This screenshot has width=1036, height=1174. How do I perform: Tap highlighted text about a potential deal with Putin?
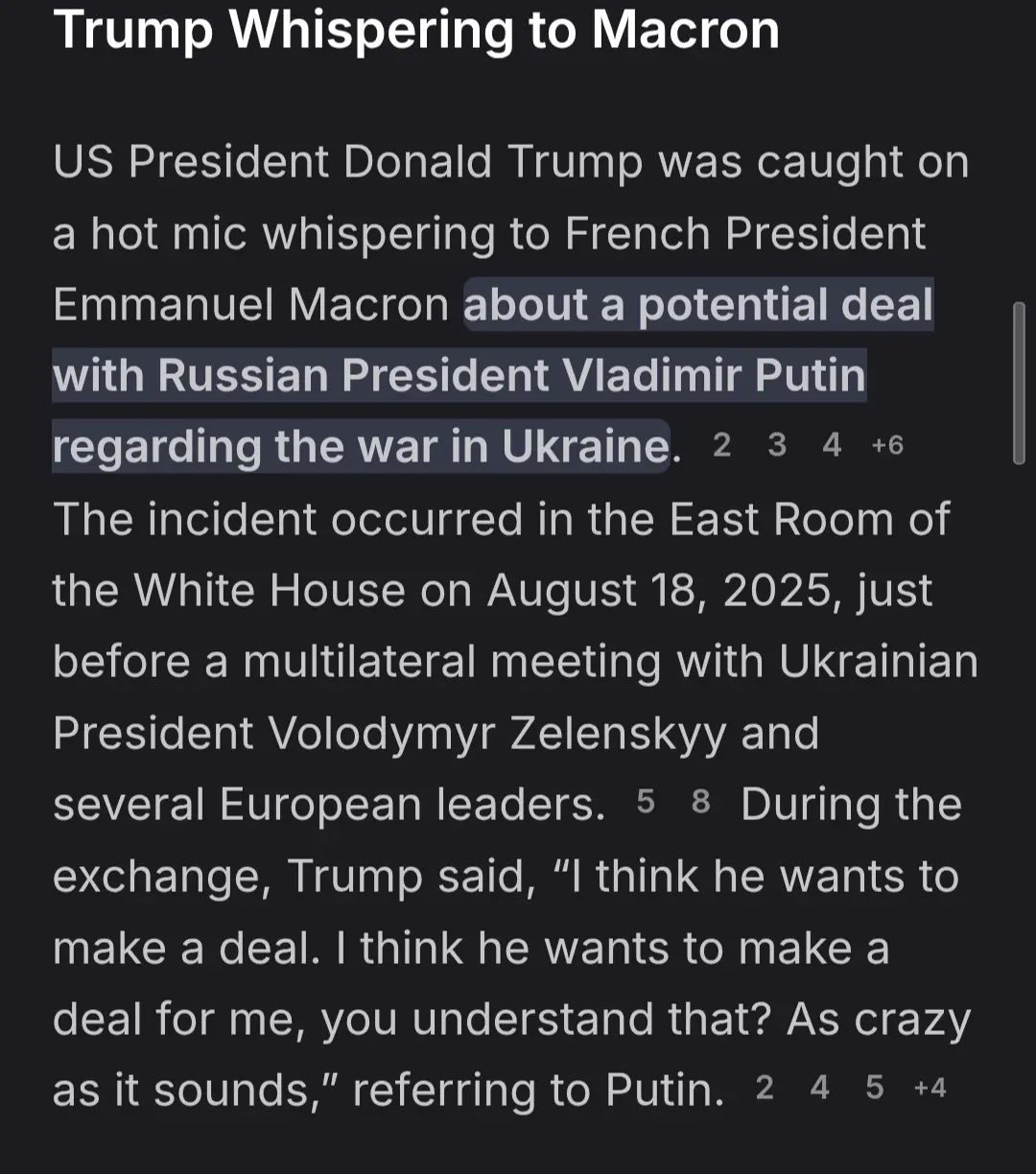460,376
